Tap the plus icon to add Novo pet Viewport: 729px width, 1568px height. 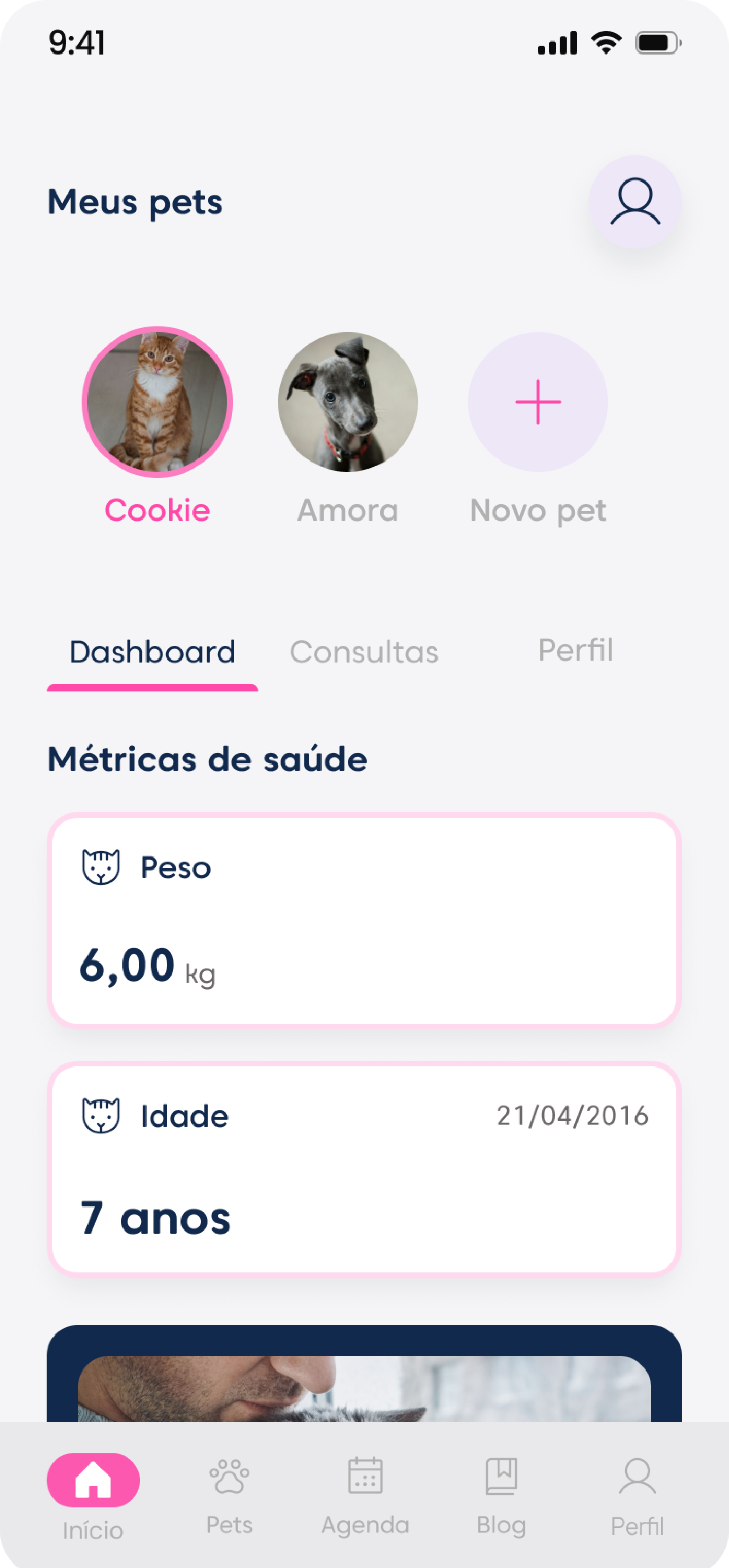click(x=538, y=402)
